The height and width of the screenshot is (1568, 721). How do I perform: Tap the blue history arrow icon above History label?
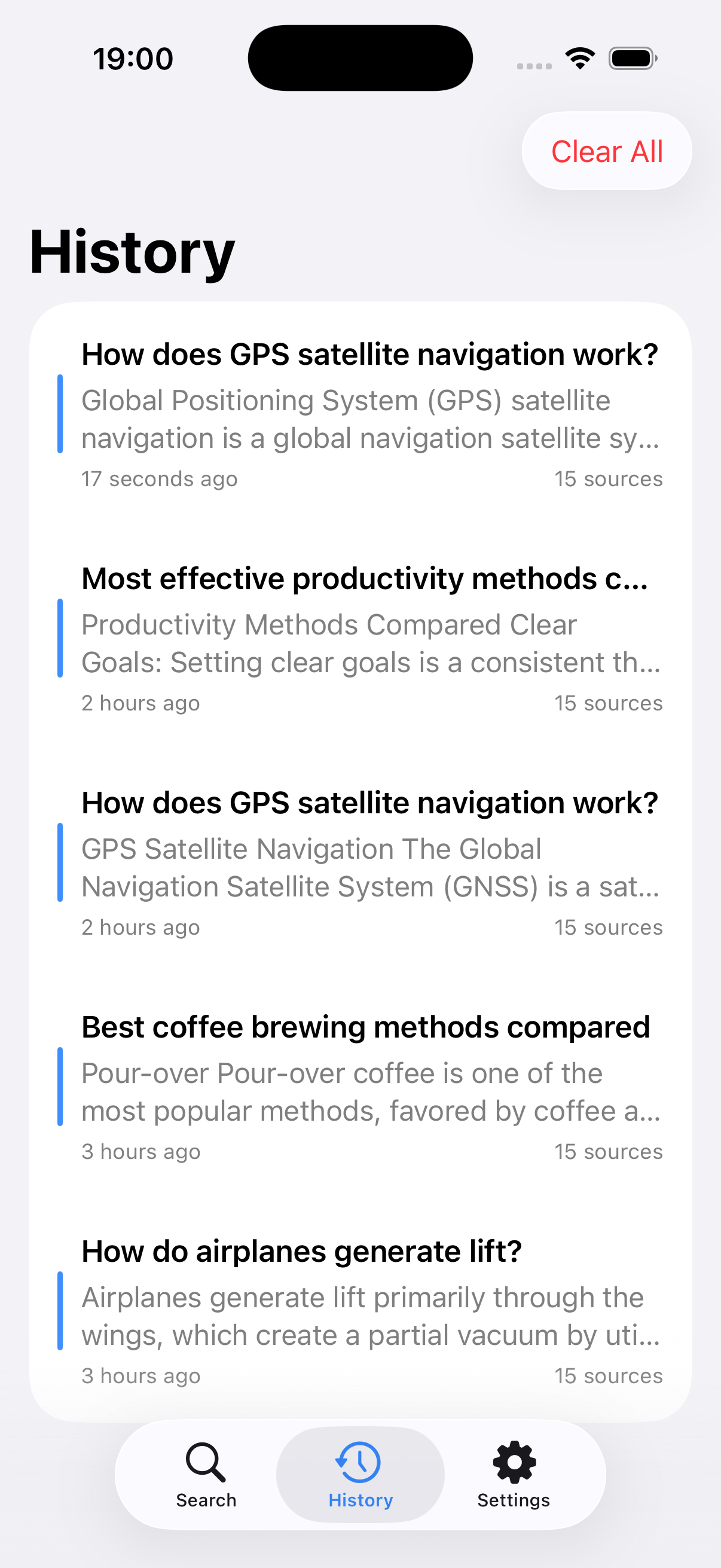(x=359, y=1461)
